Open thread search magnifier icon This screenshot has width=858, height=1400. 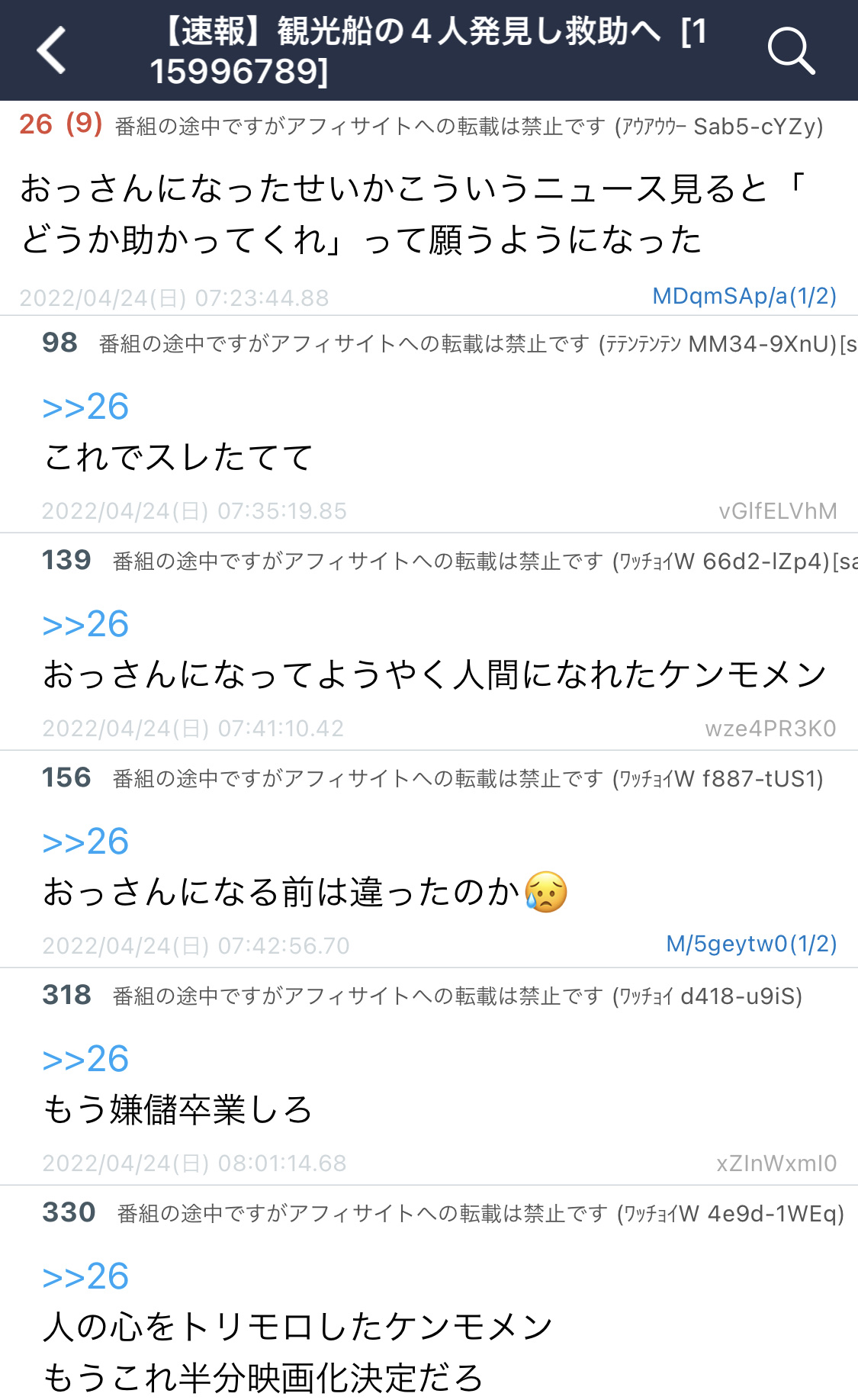pos(791,50)
